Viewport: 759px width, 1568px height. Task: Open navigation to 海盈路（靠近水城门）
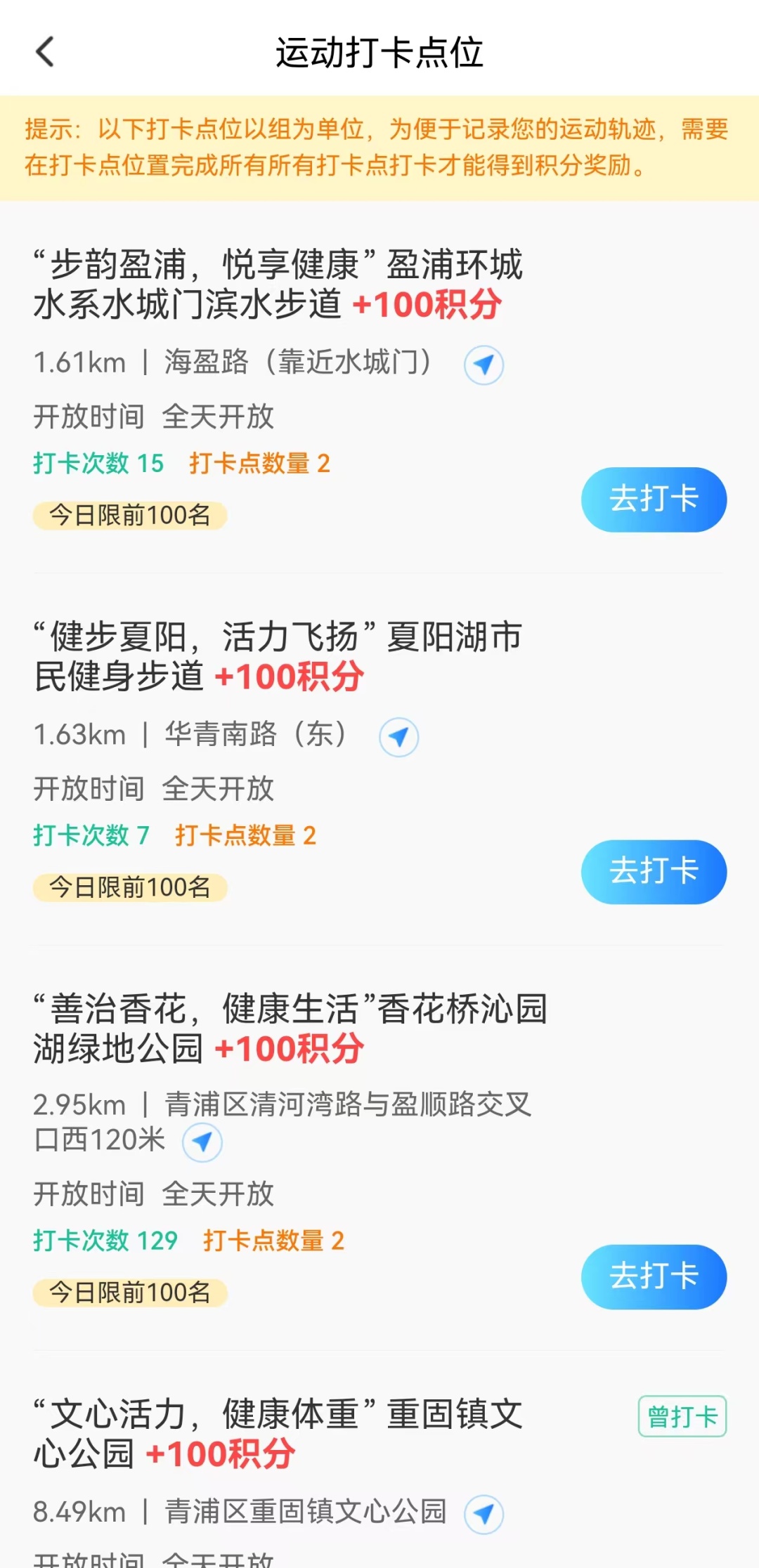484,365
